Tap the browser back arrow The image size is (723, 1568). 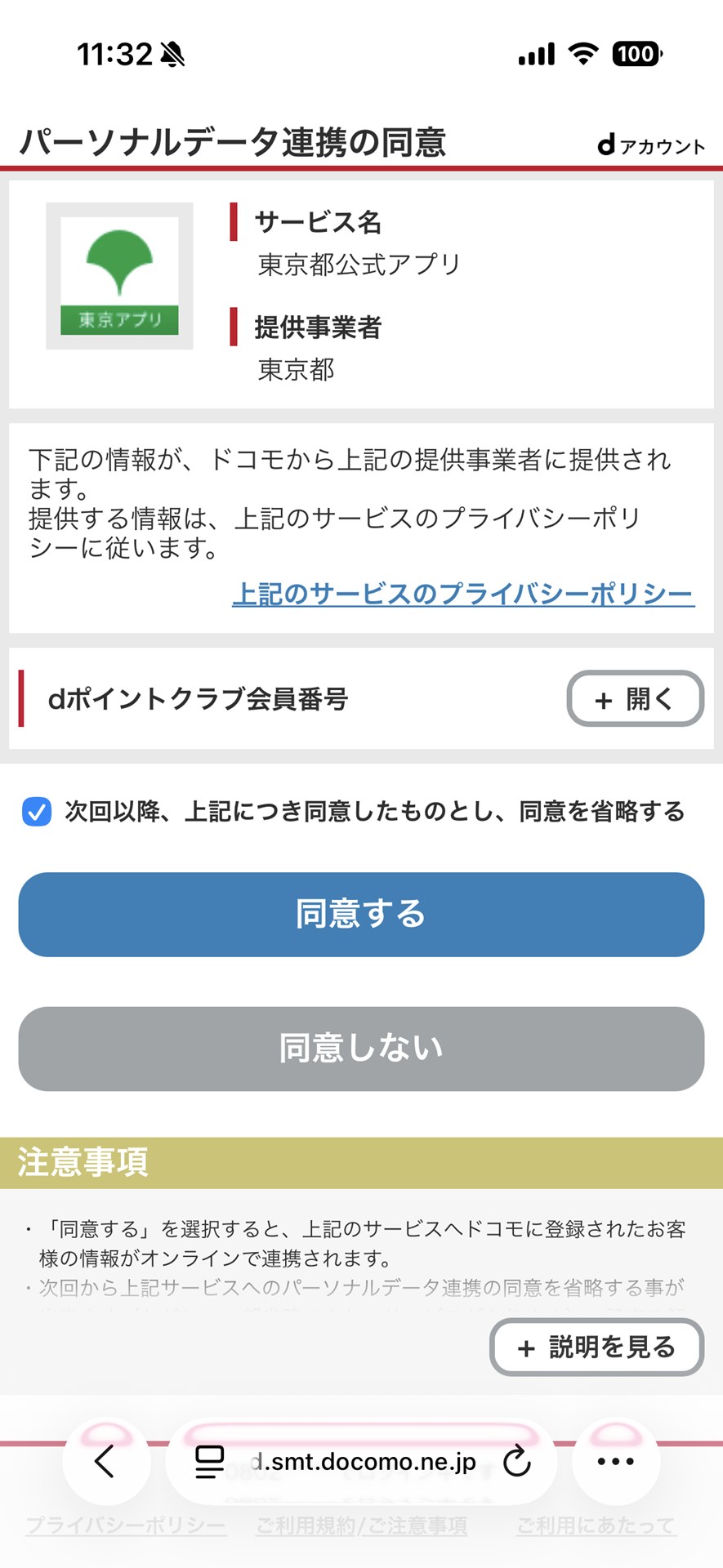coord(104,1461)
